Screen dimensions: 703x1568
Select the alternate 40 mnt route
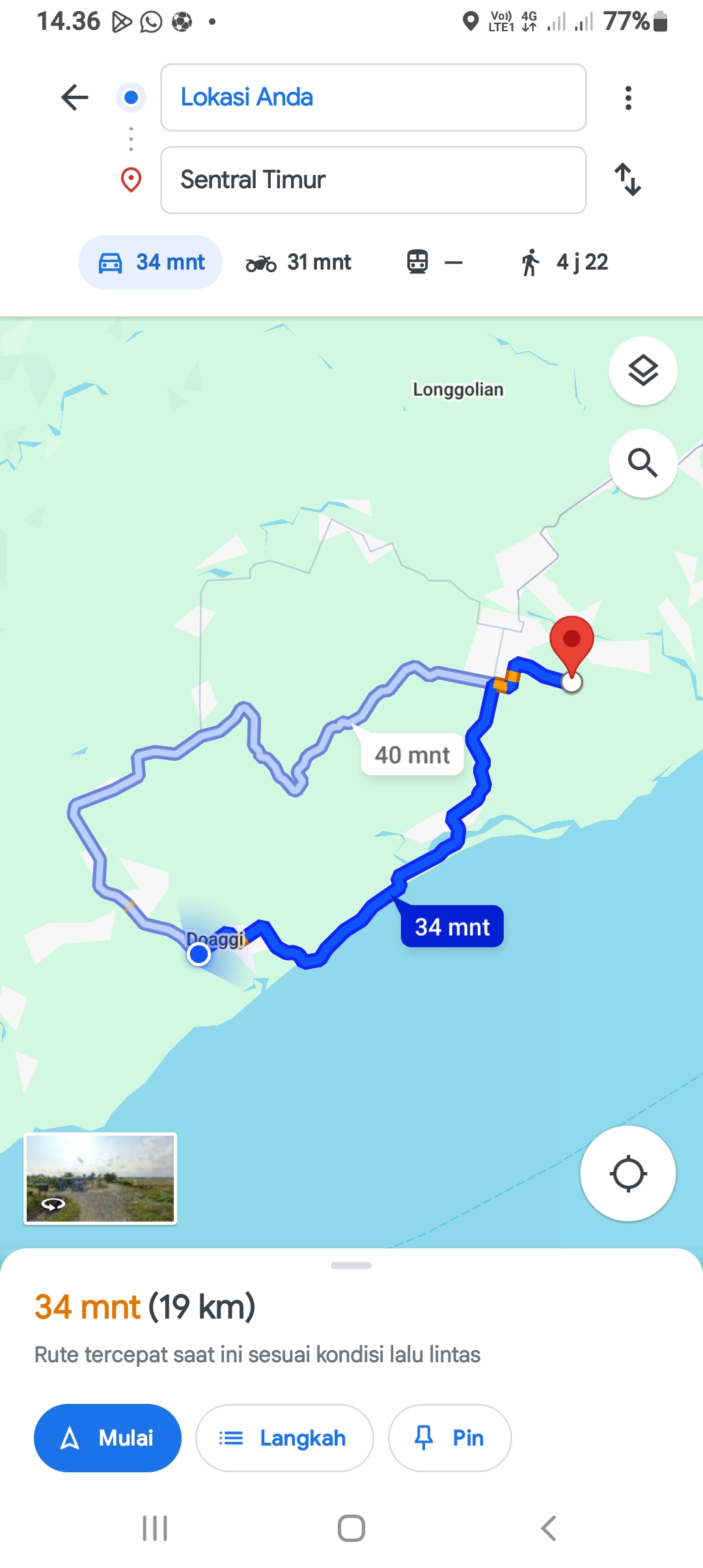click(x=412, y=755)
